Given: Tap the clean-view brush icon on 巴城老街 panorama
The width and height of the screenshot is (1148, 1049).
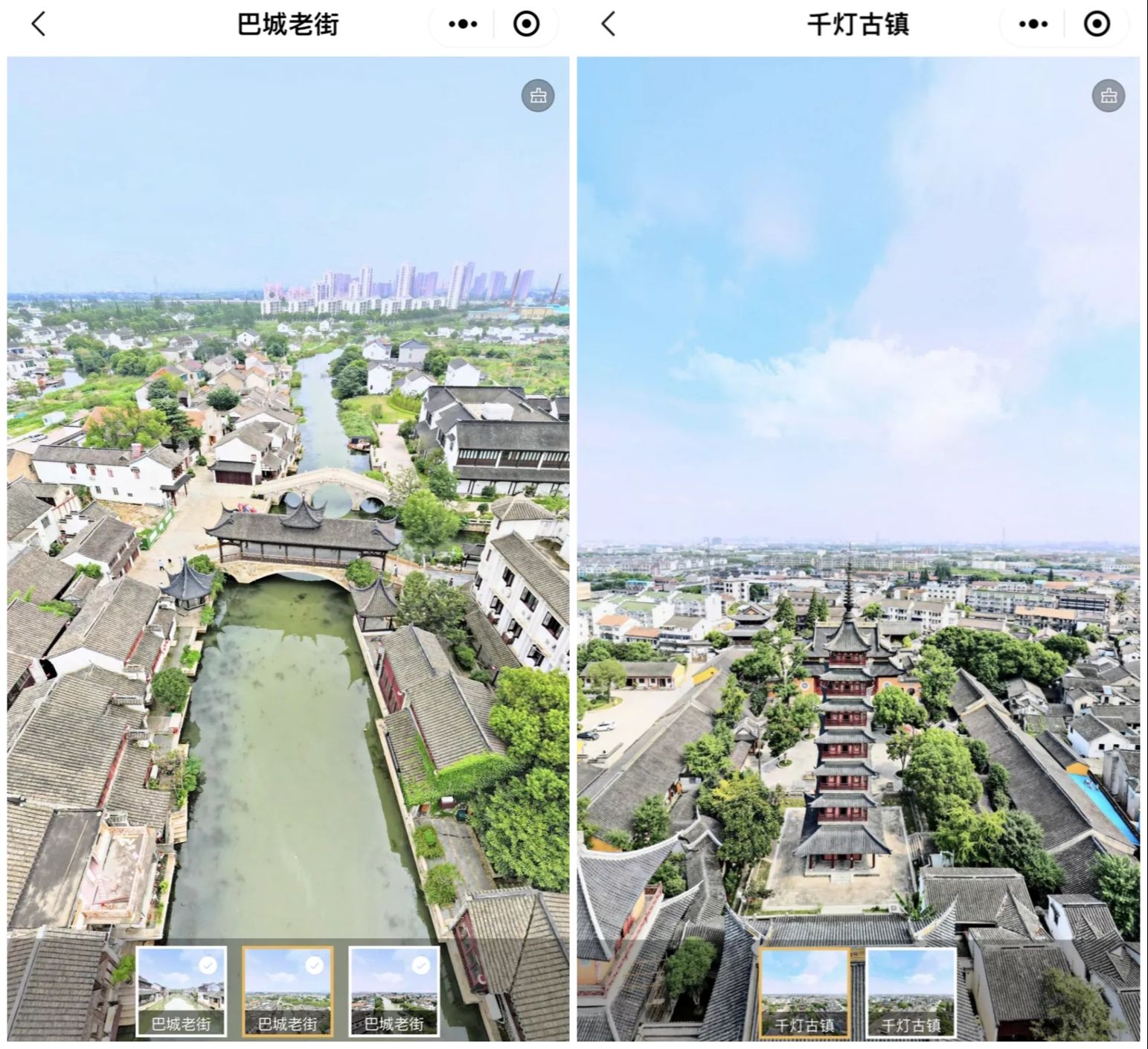Looking at the screenshot, I should click(x=537, y=96).
